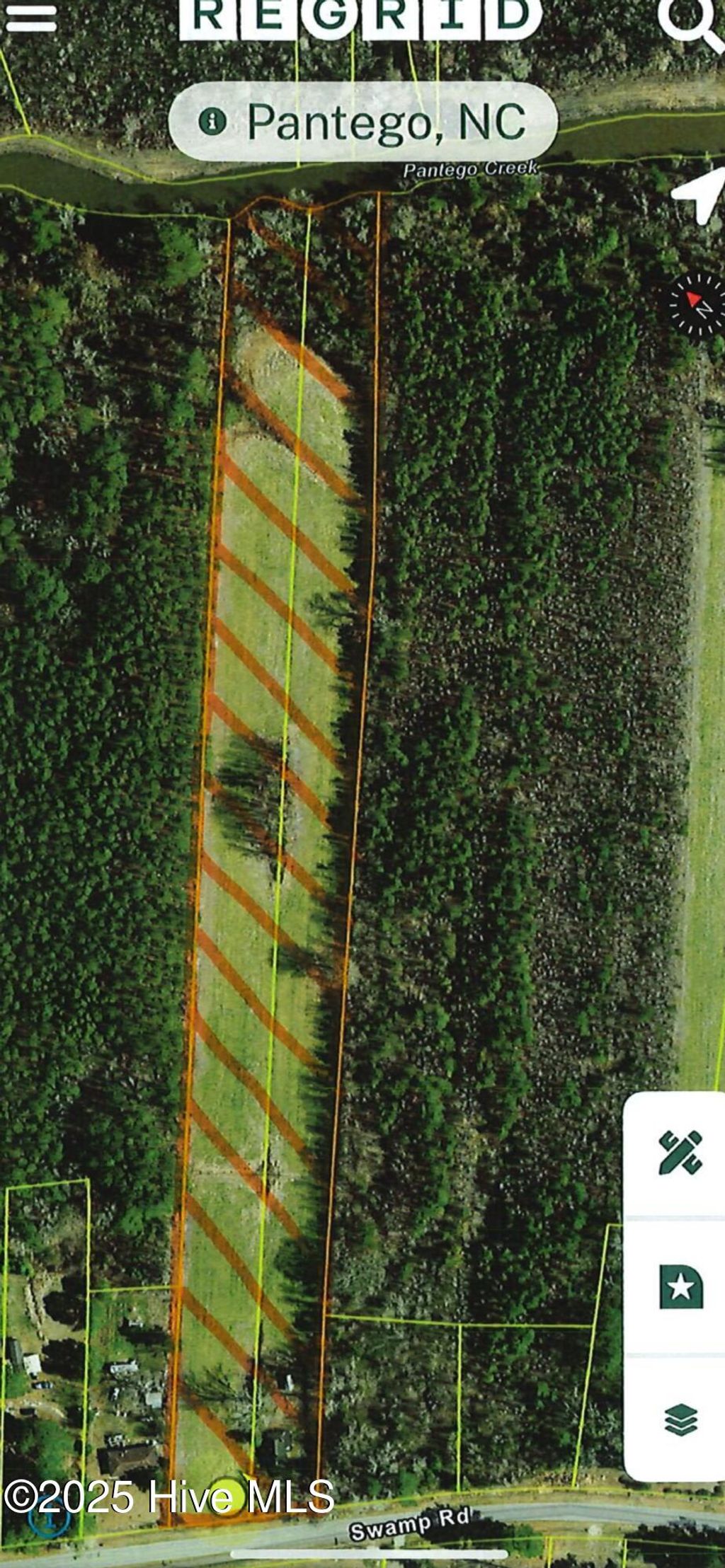Select the orange hatched parcel on the map
725x1568 pixels.
click(276, 849)
